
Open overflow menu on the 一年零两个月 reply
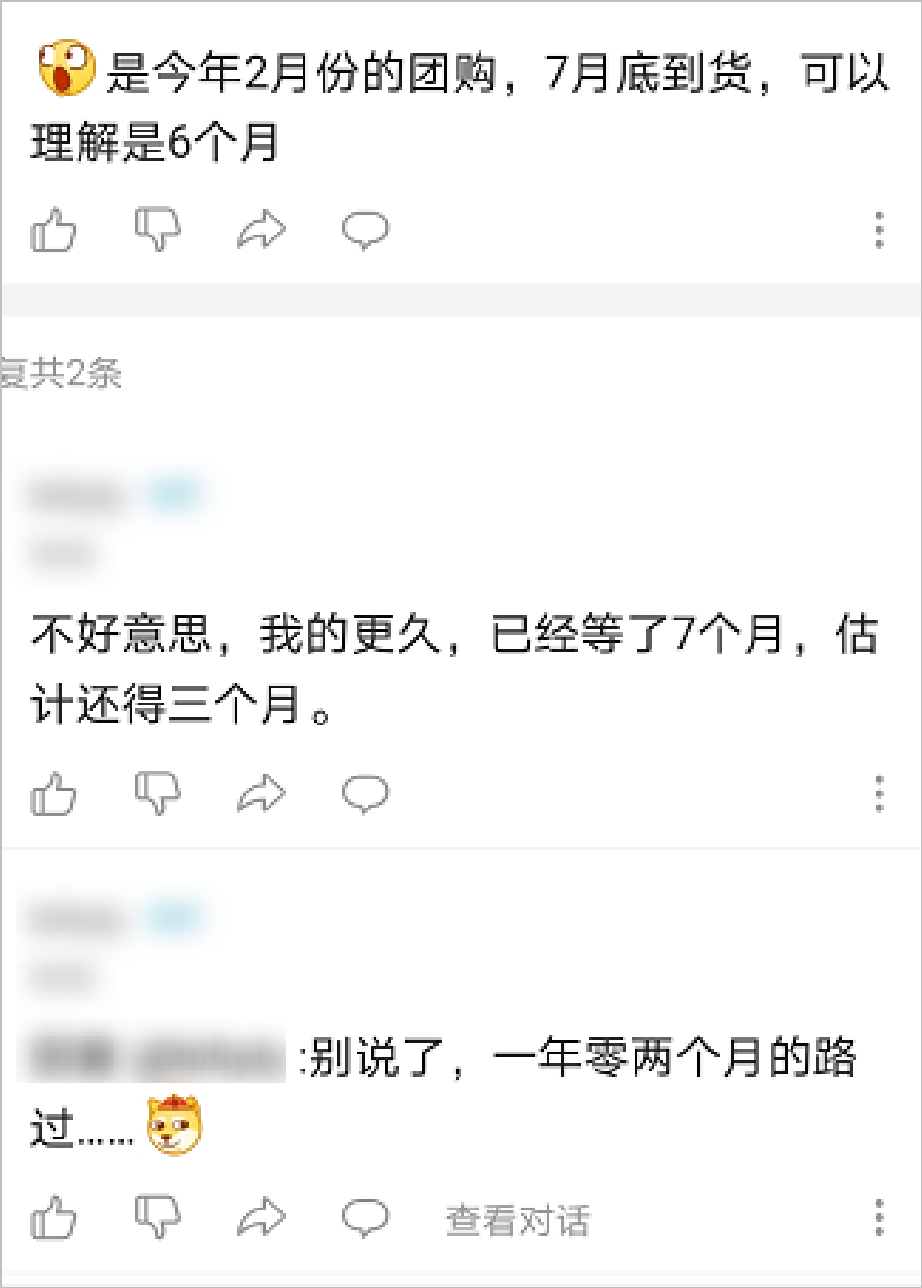[x=879, y=1219]
